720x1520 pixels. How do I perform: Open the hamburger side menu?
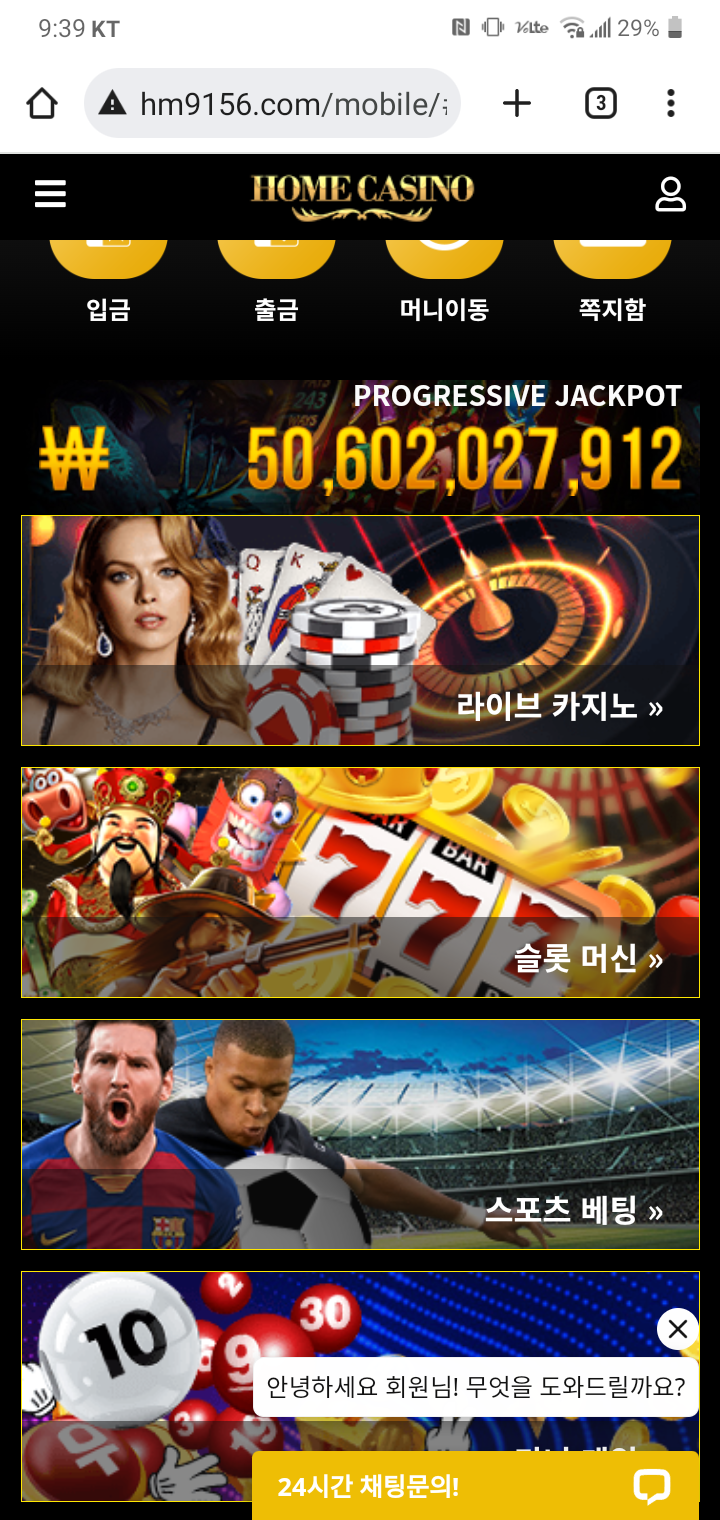point(50,194)
